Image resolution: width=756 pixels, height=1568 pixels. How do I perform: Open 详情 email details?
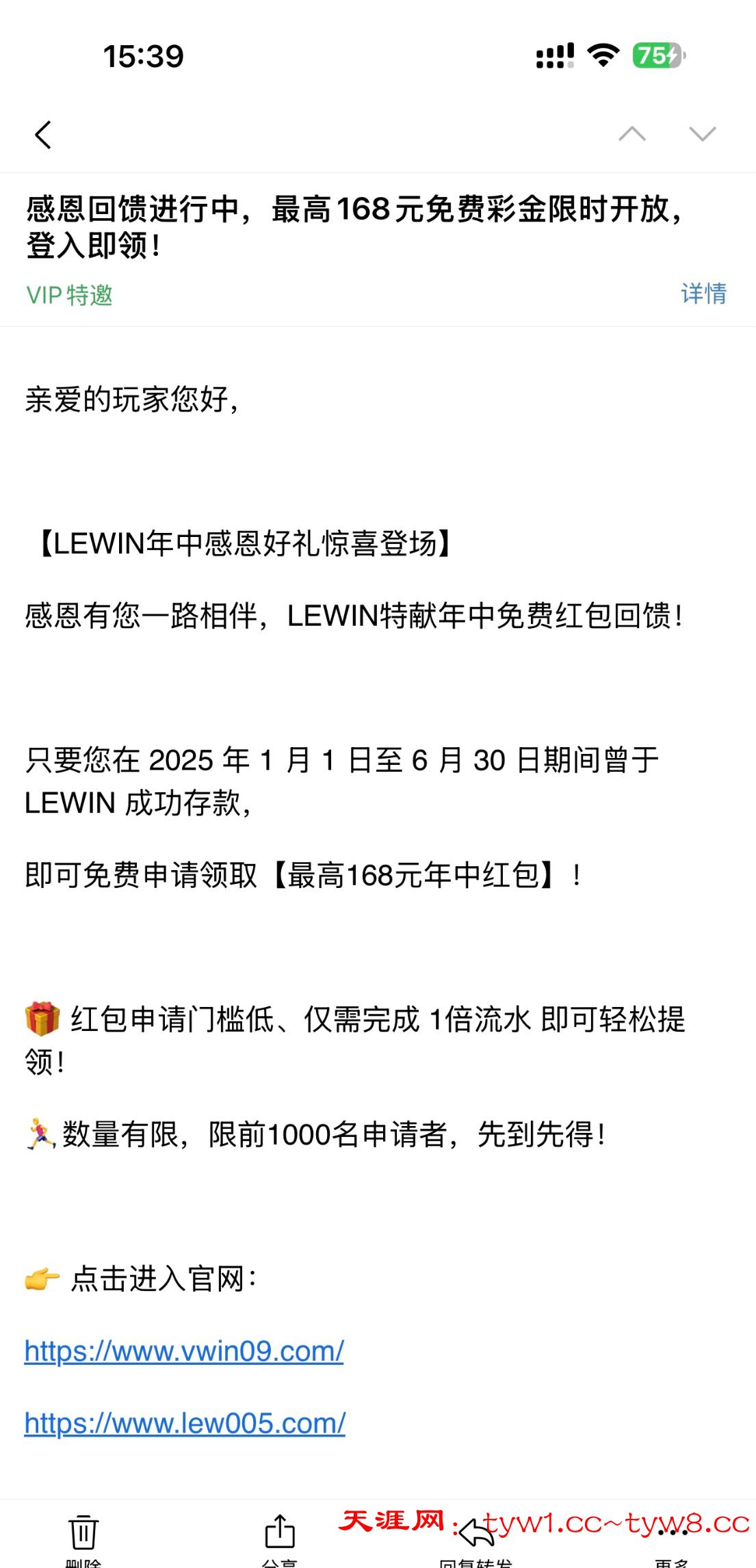click(x=703, y=294)
